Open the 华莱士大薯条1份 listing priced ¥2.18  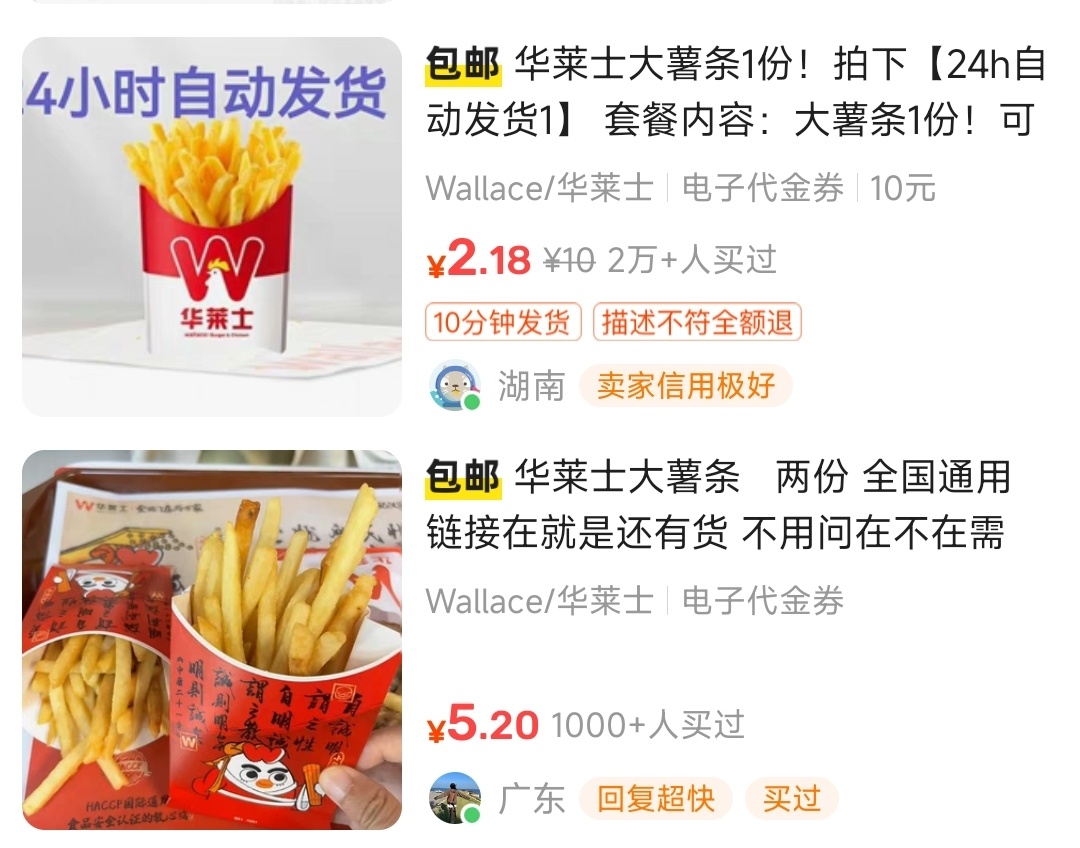(x=735, y=93)
